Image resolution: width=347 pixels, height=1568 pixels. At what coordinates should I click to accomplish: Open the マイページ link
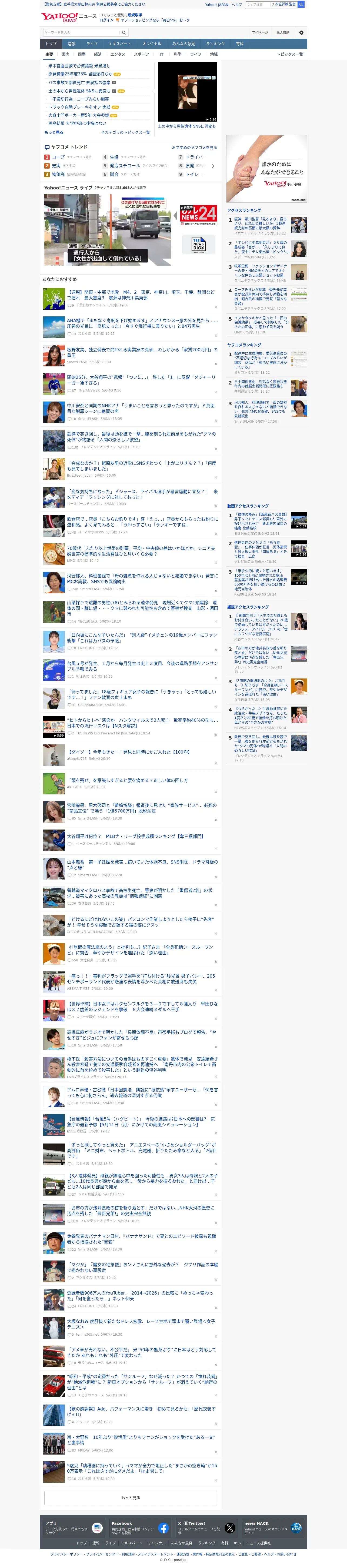click(260, 32)
